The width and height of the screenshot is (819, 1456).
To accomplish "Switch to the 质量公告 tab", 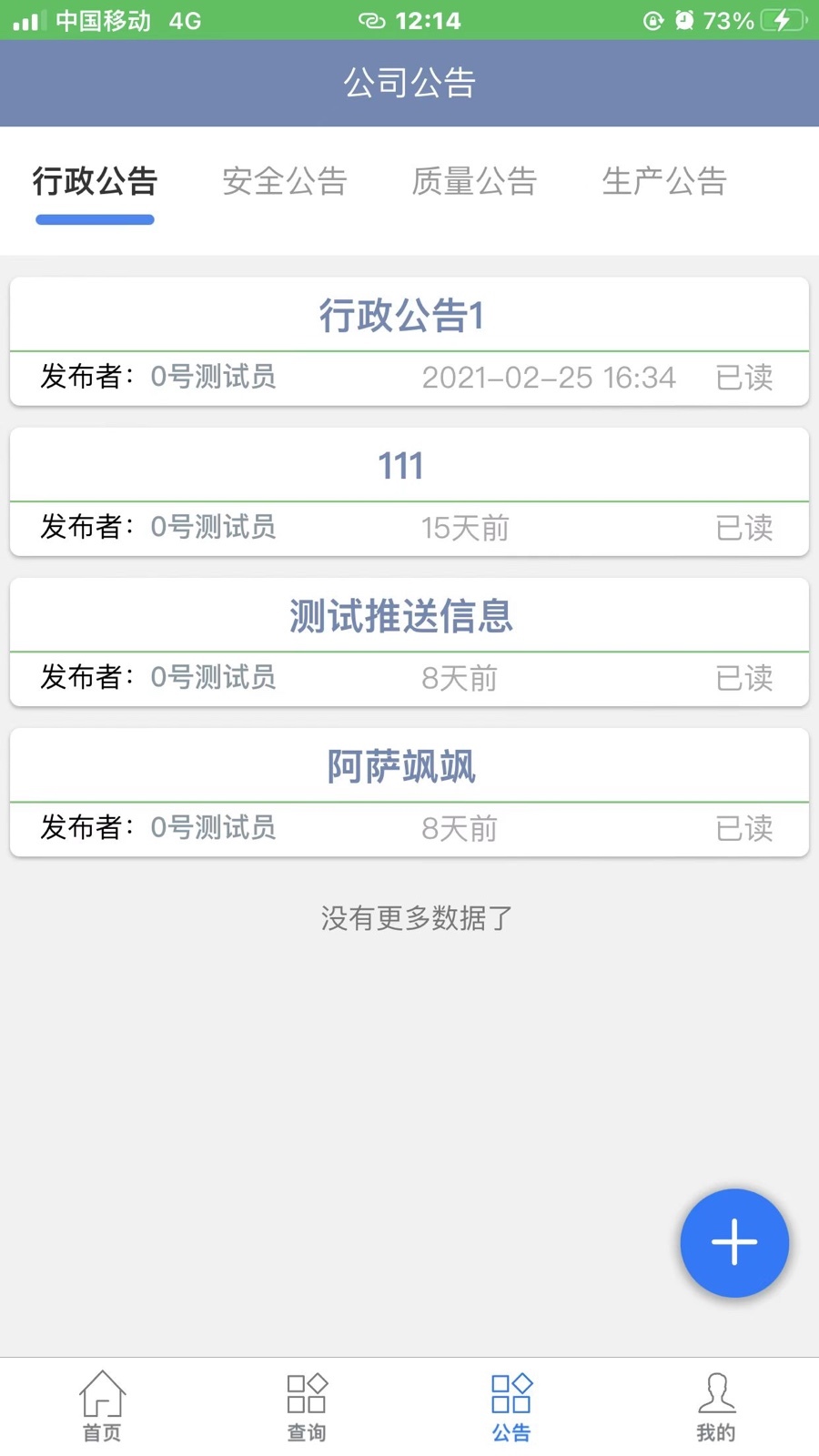I will tap(474, 181).
